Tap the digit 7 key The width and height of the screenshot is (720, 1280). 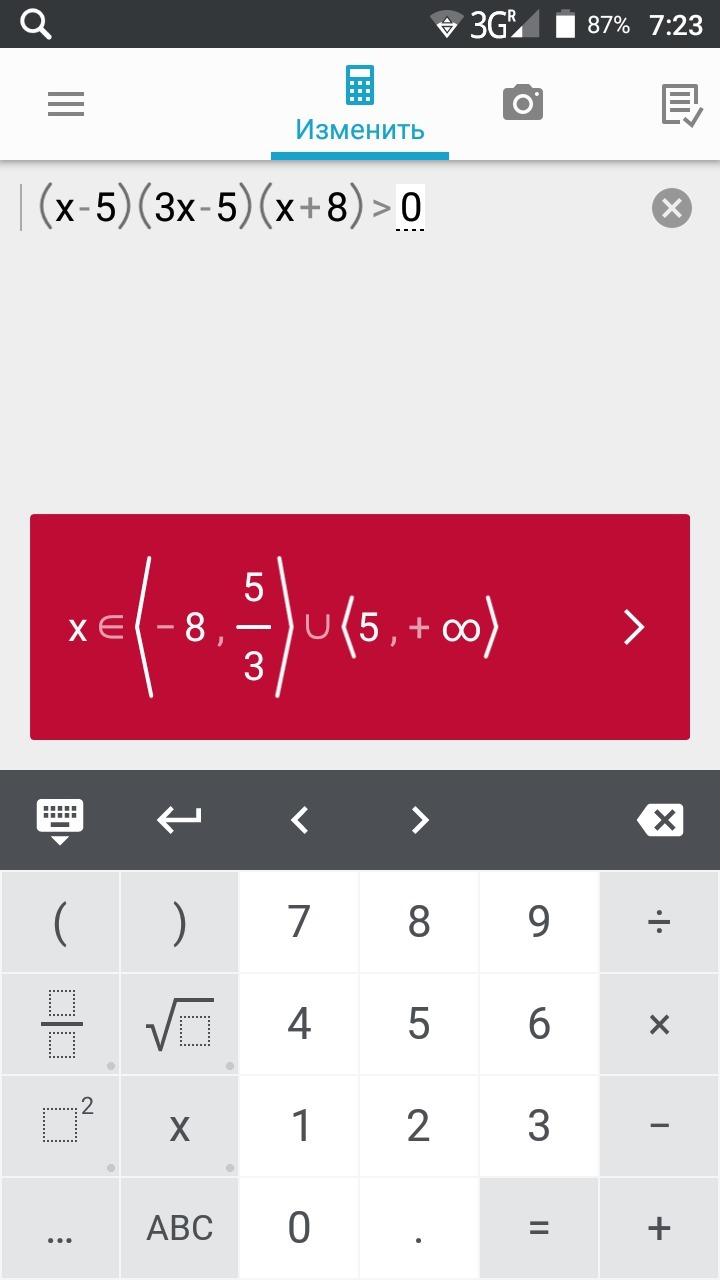pyautogui.click(x=300, y=922)
